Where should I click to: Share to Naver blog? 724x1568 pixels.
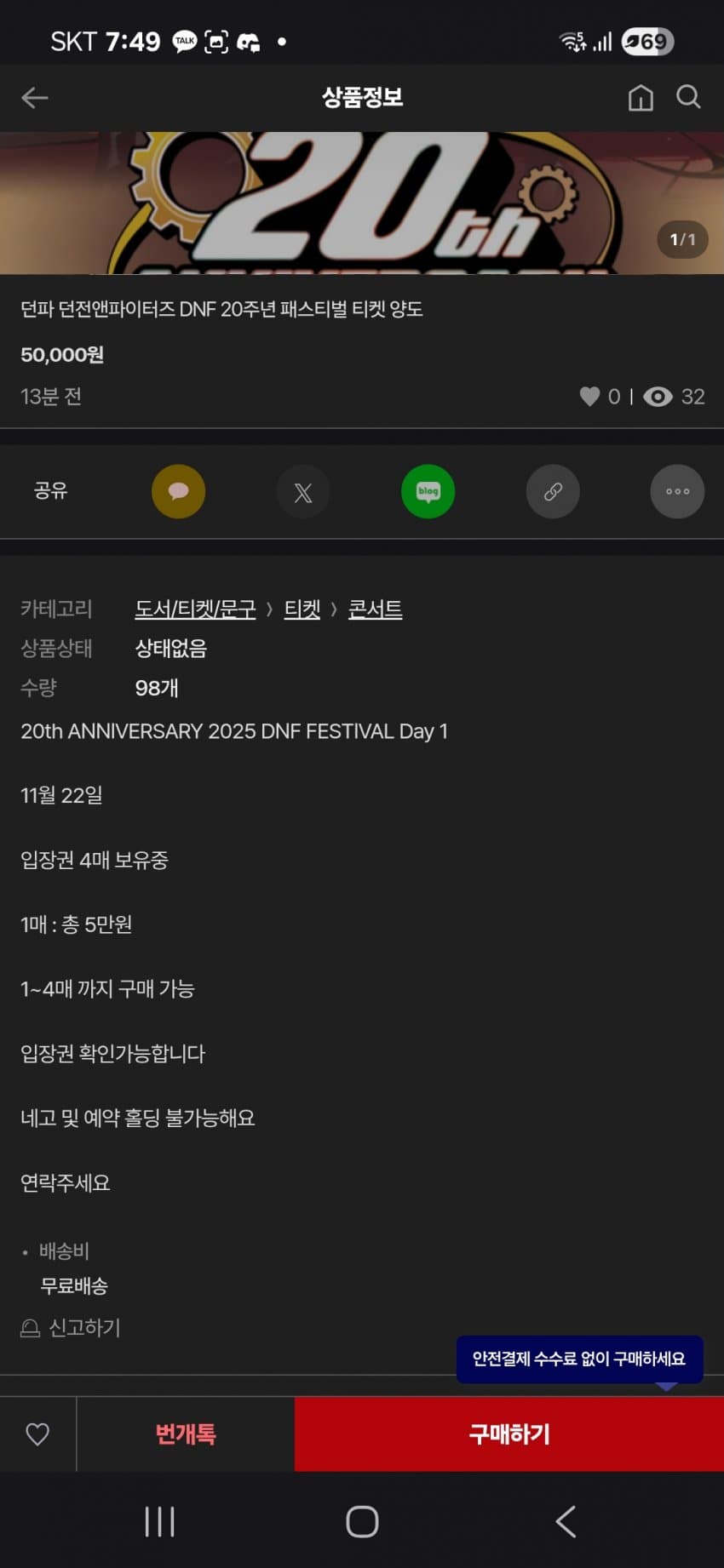tap(428, 491)
